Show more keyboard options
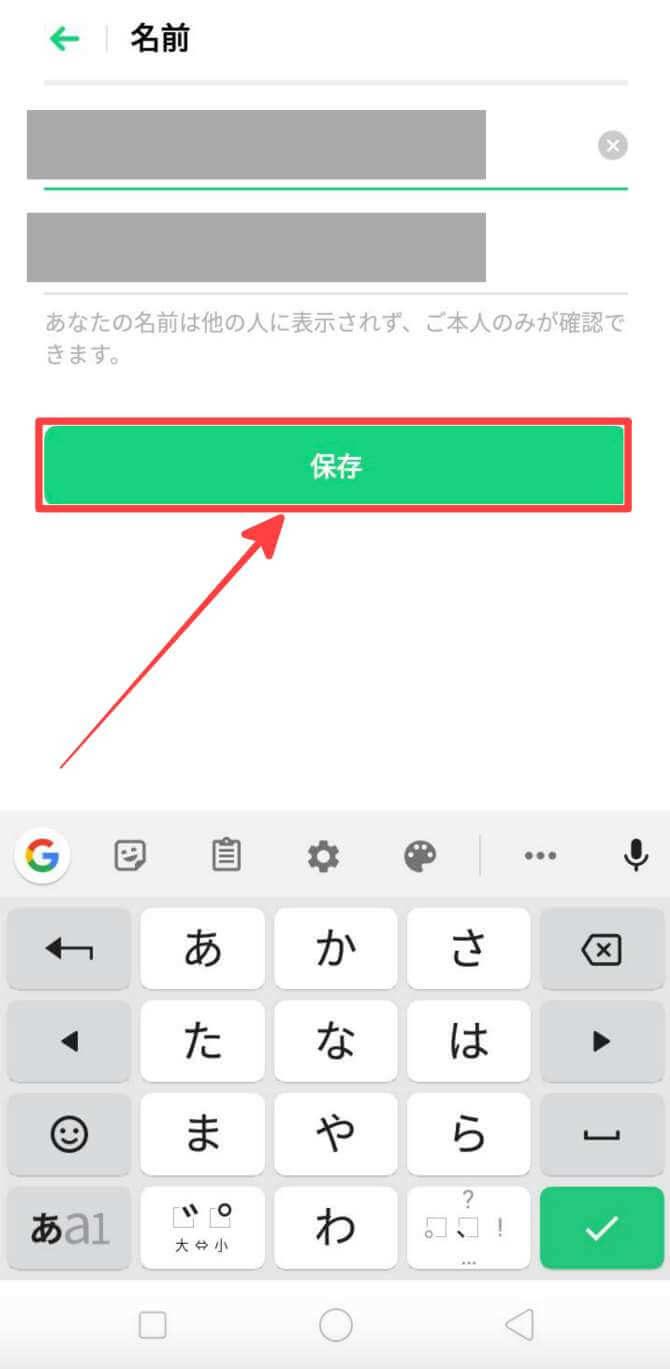 (540, 856)
